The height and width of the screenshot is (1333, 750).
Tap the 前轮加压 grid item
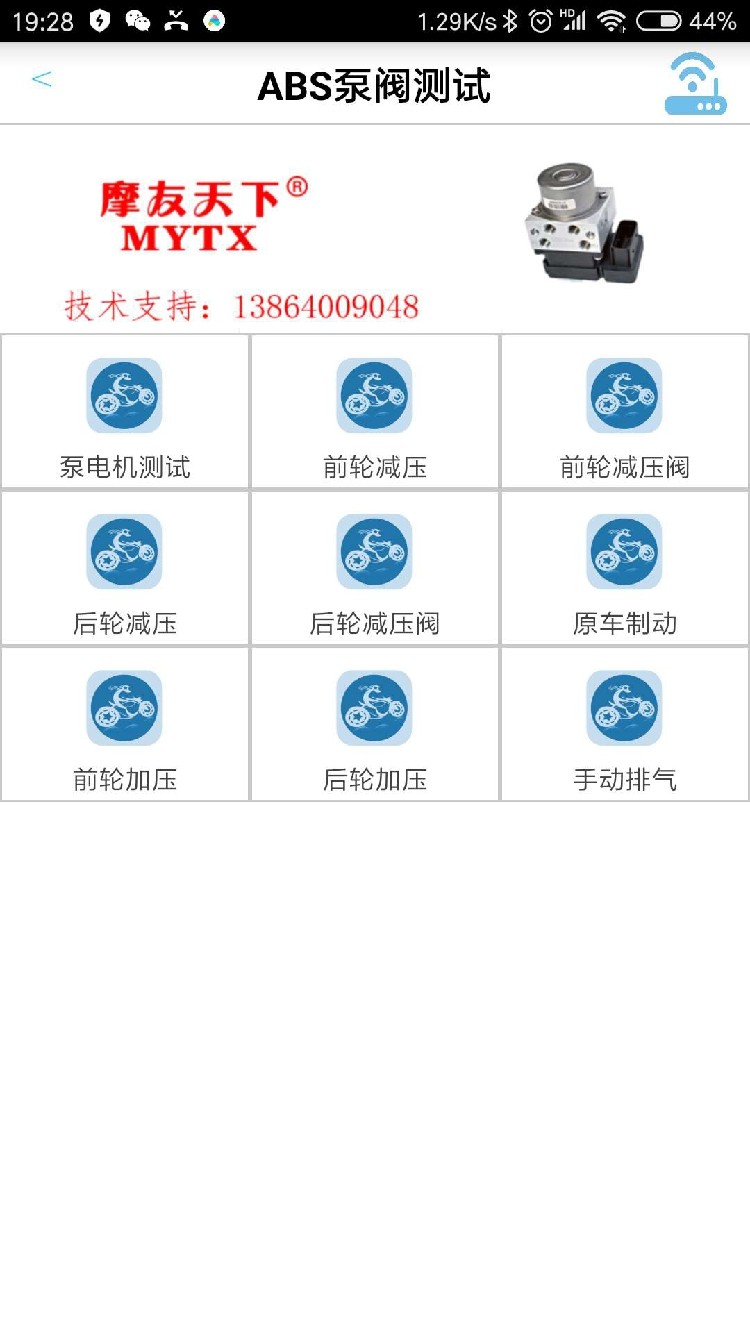[125, 723]
